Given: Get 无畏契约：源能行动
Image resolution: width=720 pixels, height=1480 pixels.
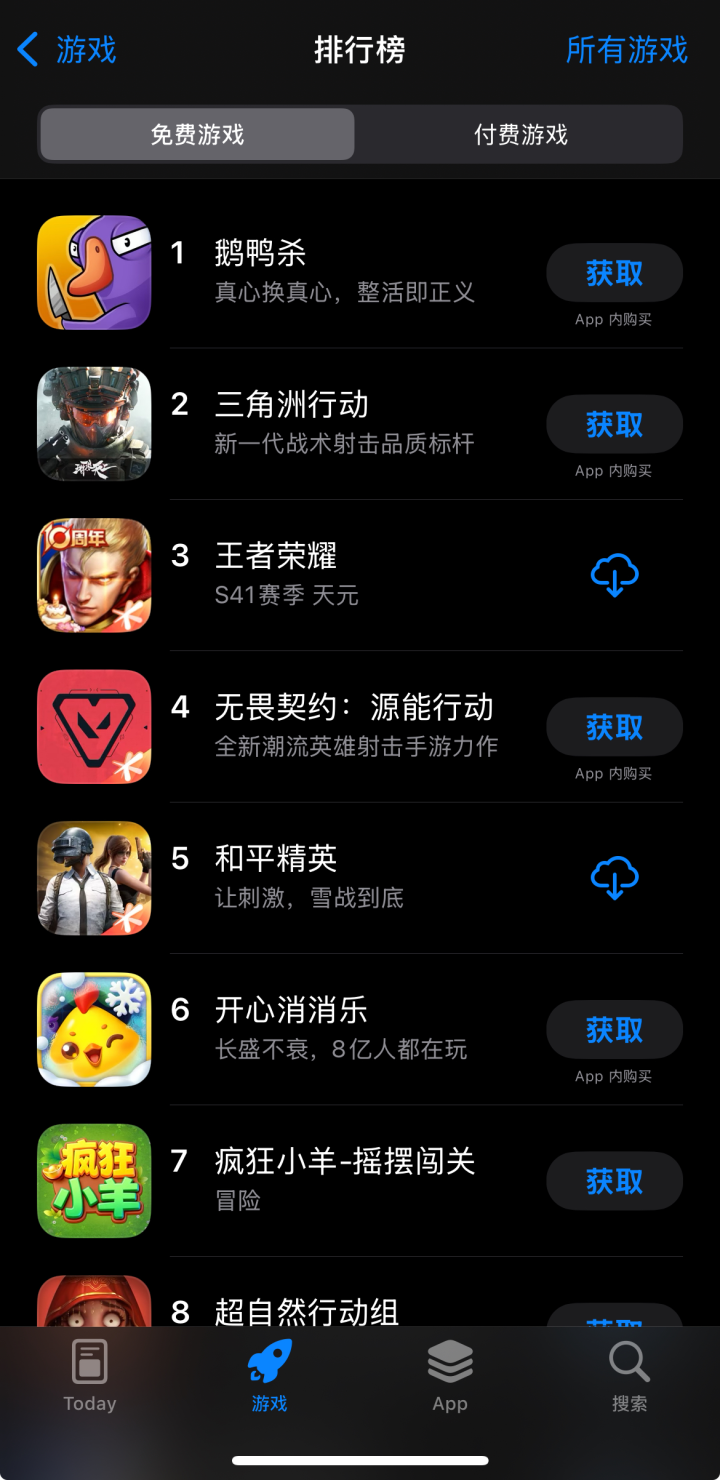Looking at the screenshot, I should coord(614,727).
